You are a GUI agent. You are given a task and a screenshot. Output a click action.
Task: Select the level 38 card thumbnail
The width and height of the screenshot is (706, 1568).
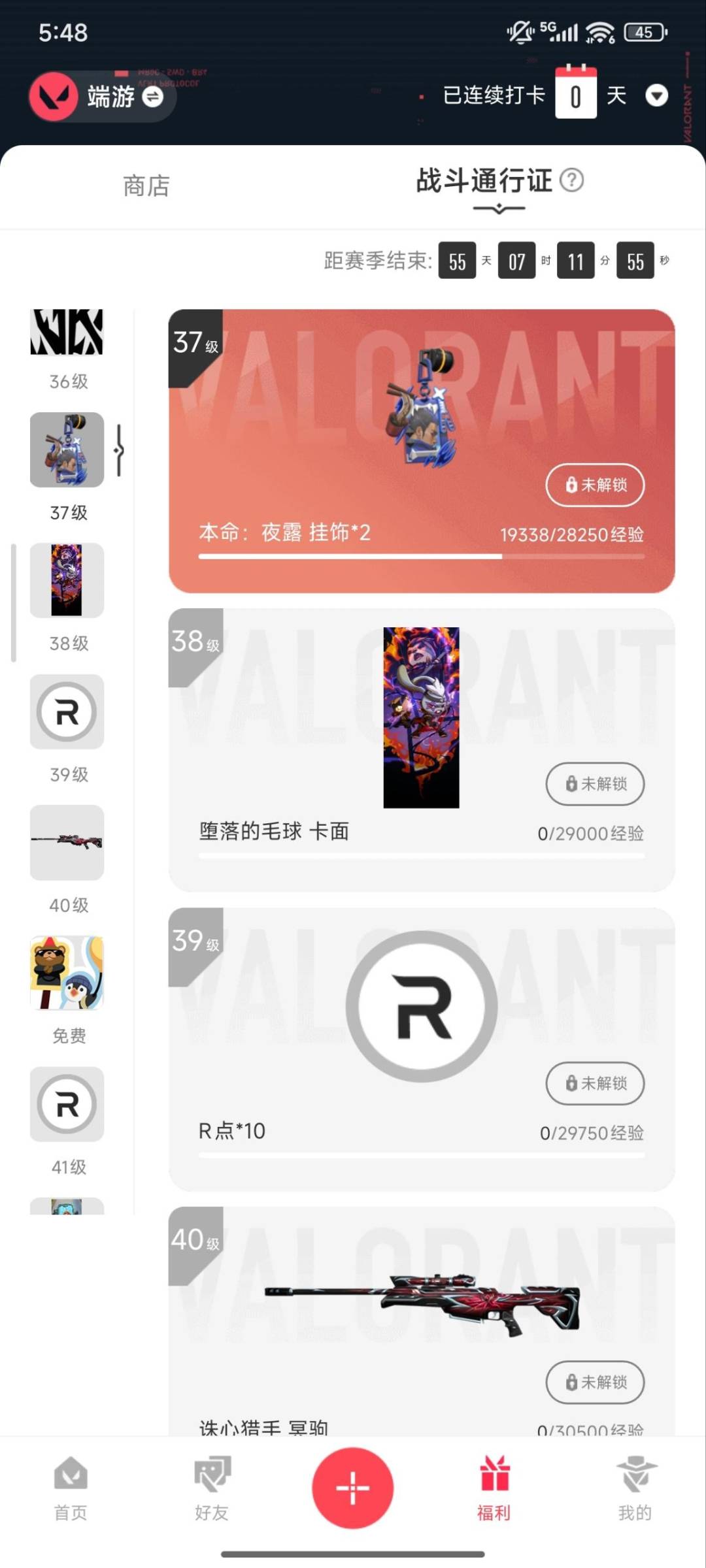[67, 580]
